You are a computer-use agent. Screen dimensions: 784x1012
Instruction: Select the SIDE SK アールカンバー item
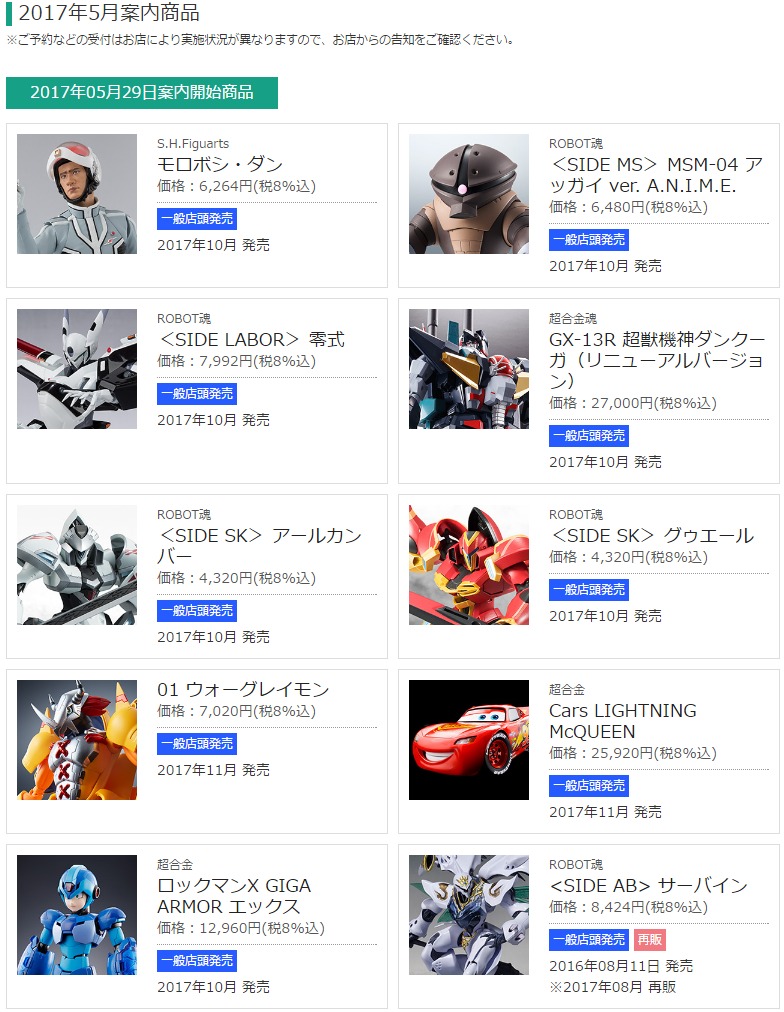[259, 546]
